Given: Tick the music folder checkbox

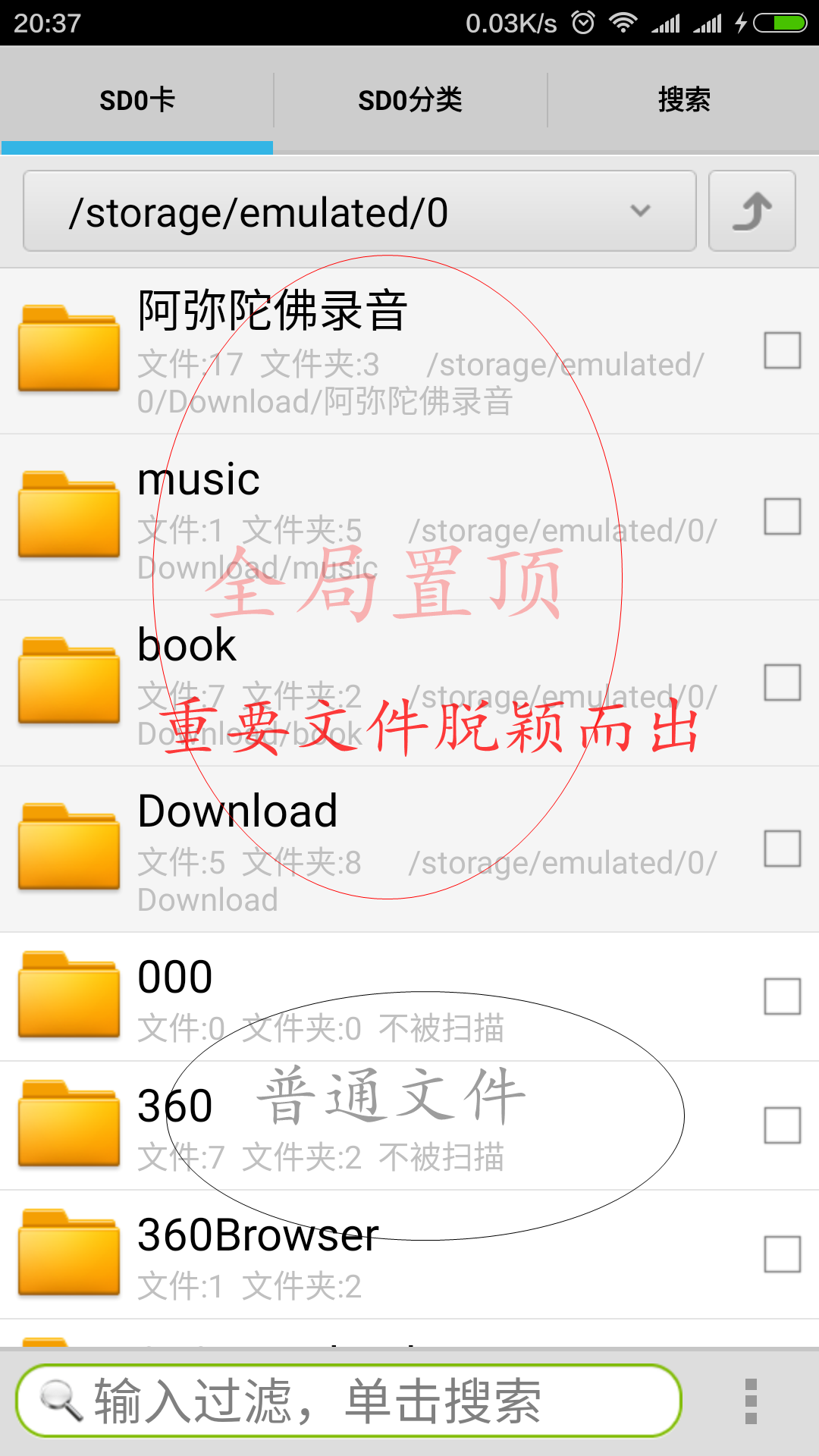Looking at the screenshot, I should [782, 516].
